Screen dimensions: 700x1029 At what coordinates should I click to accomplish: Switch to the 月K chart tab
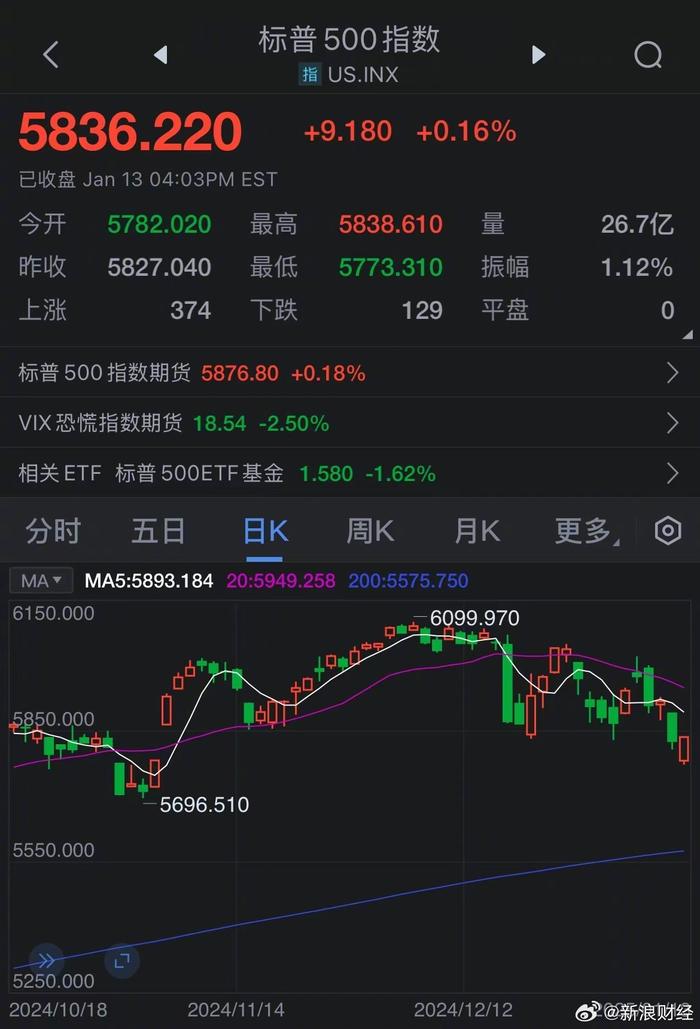(x=476, y=531)
